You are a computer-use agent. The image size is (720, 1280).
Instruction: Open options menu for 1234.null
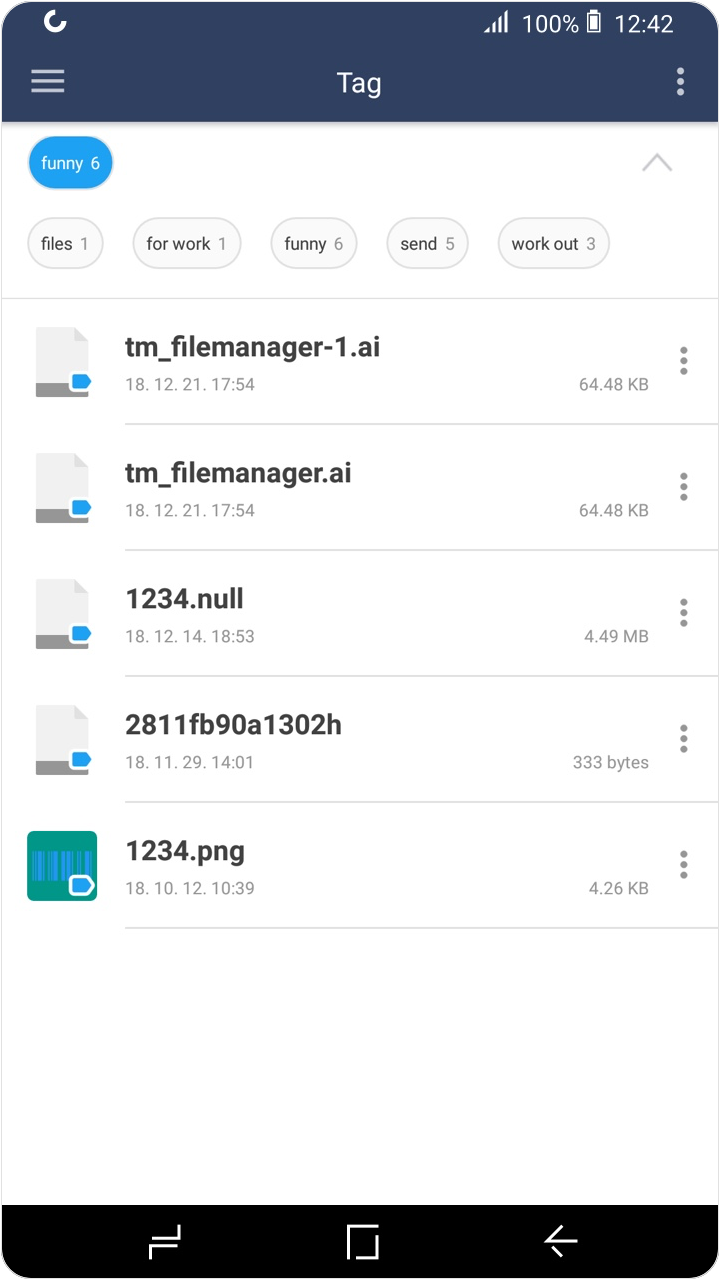coord(684,613)
